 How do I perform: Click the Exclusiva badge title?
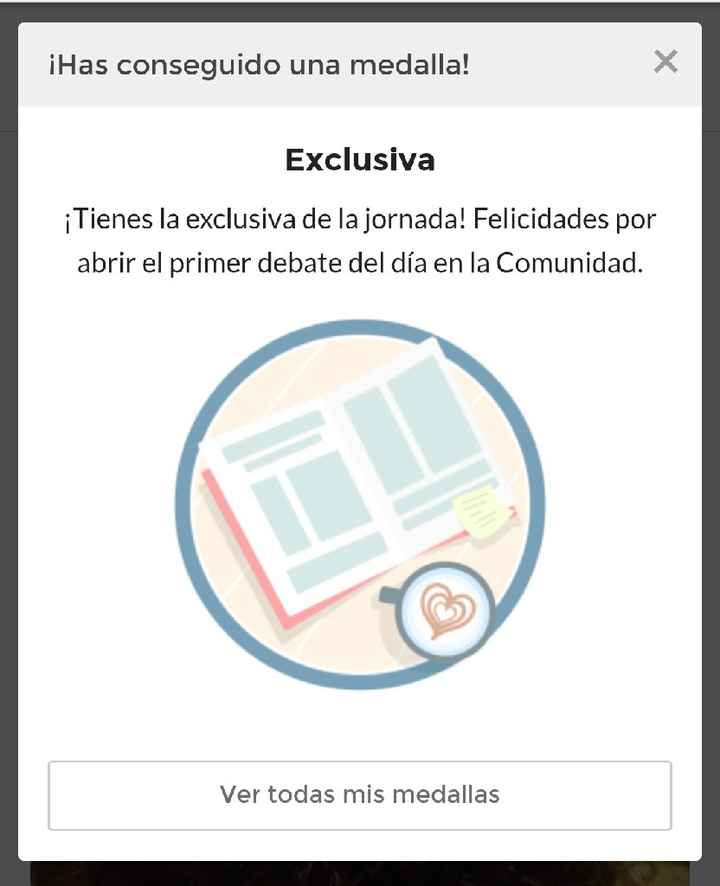[x=360, y=158]
